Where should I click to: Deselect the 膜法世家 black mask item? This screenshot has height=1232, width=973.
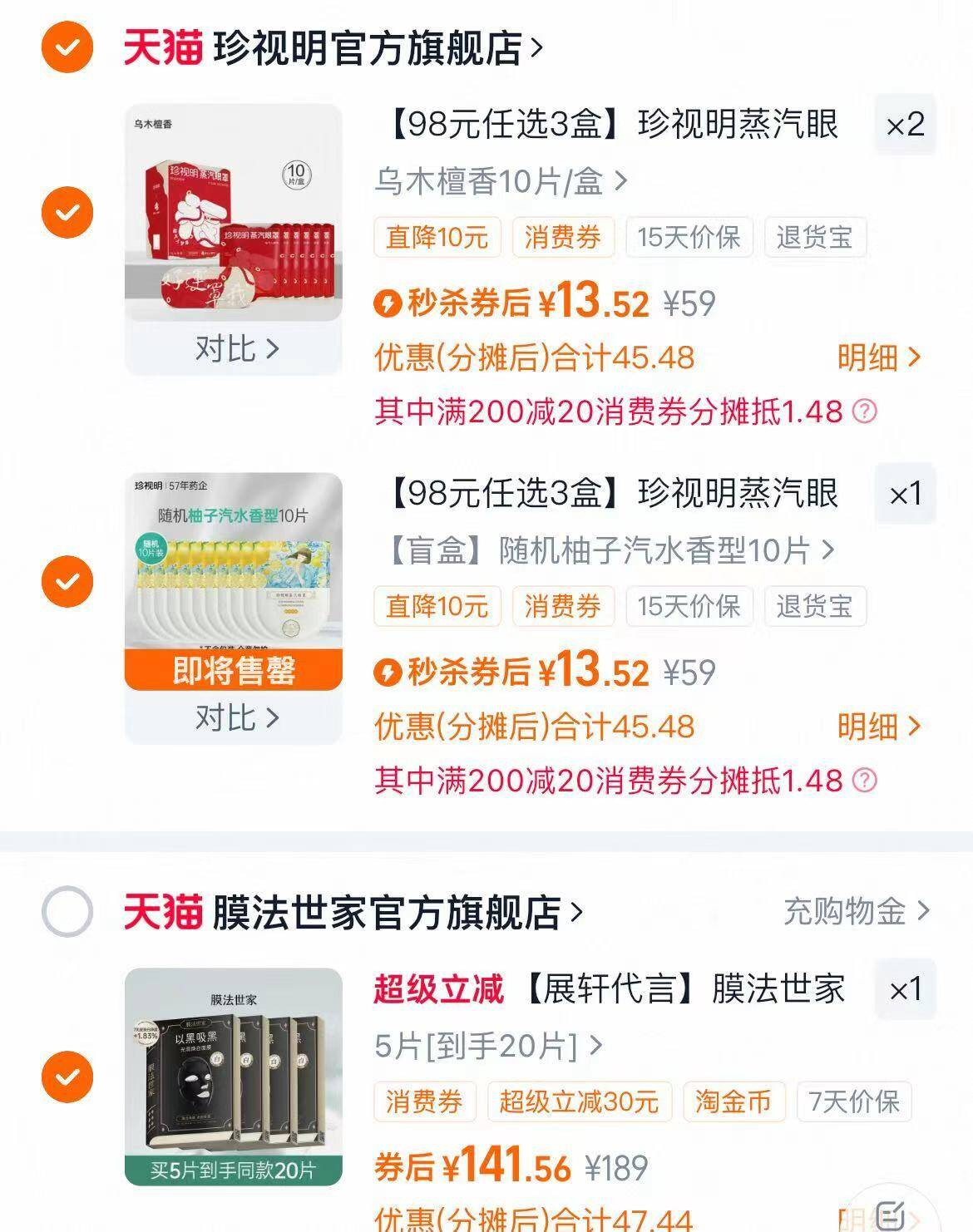67,1077
